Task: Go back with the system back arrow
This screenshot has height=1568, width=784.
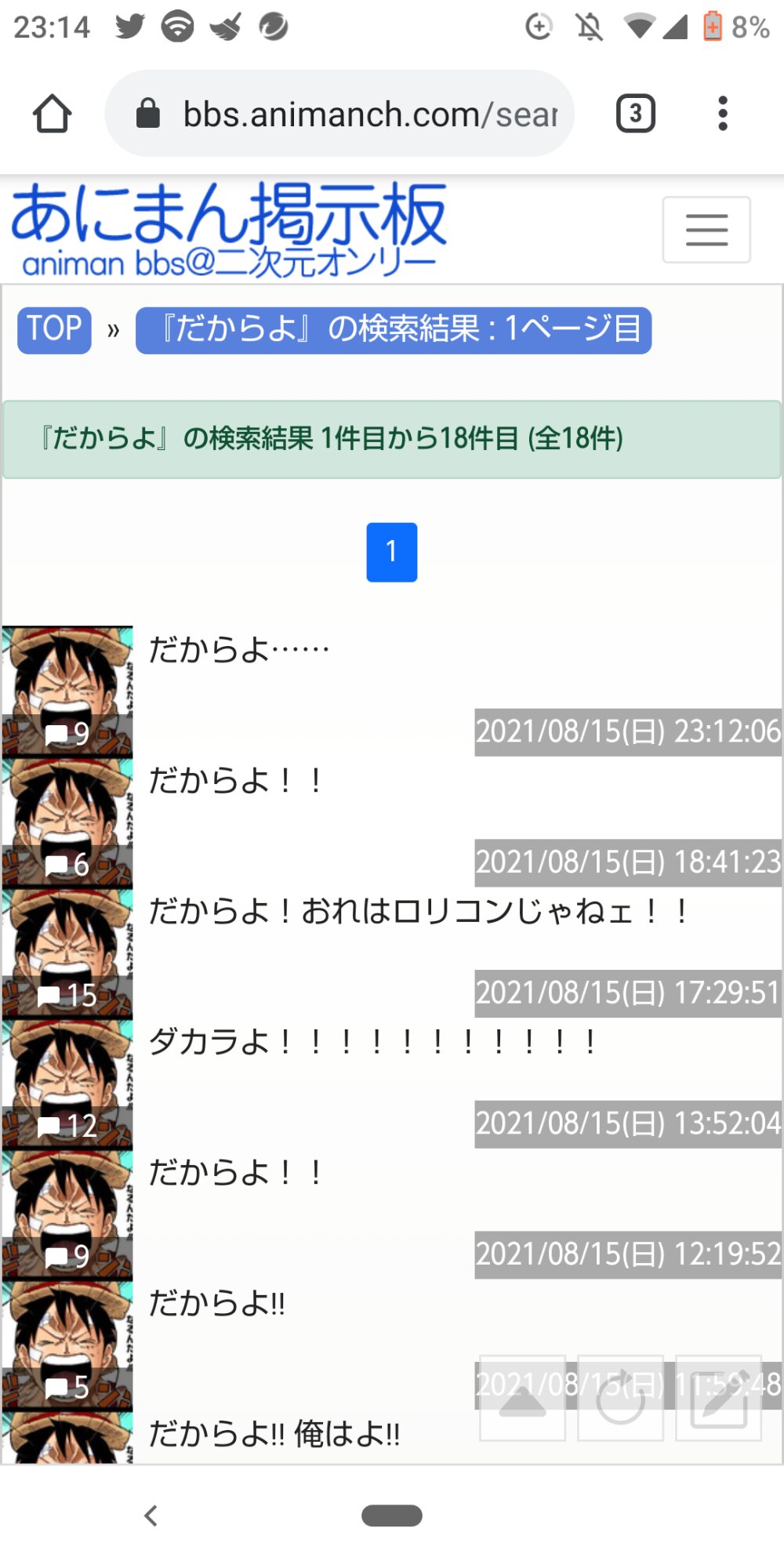Action: pyautogui.click(x=151, y=1515)
